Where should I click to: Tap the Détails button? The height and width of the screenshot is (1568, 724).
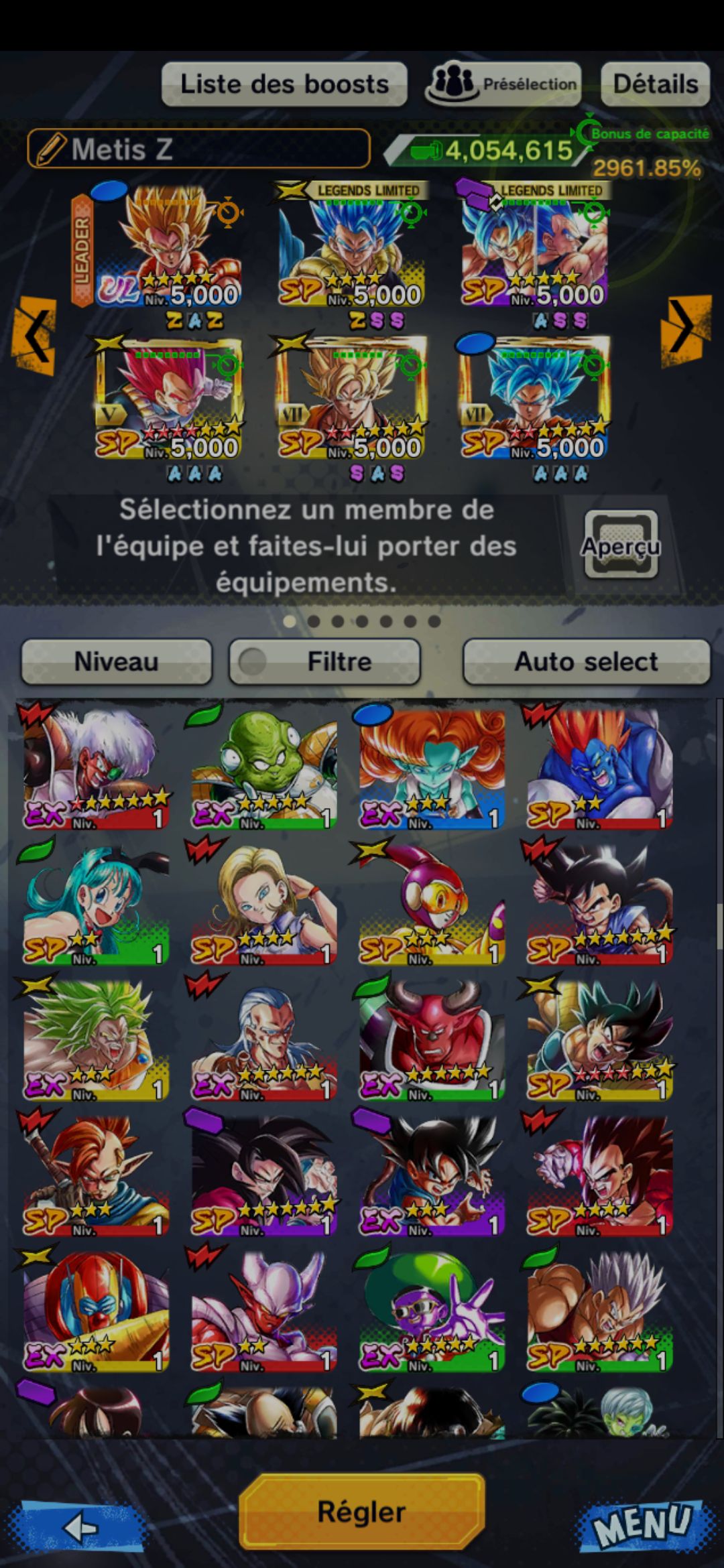[x=655, y=84]
